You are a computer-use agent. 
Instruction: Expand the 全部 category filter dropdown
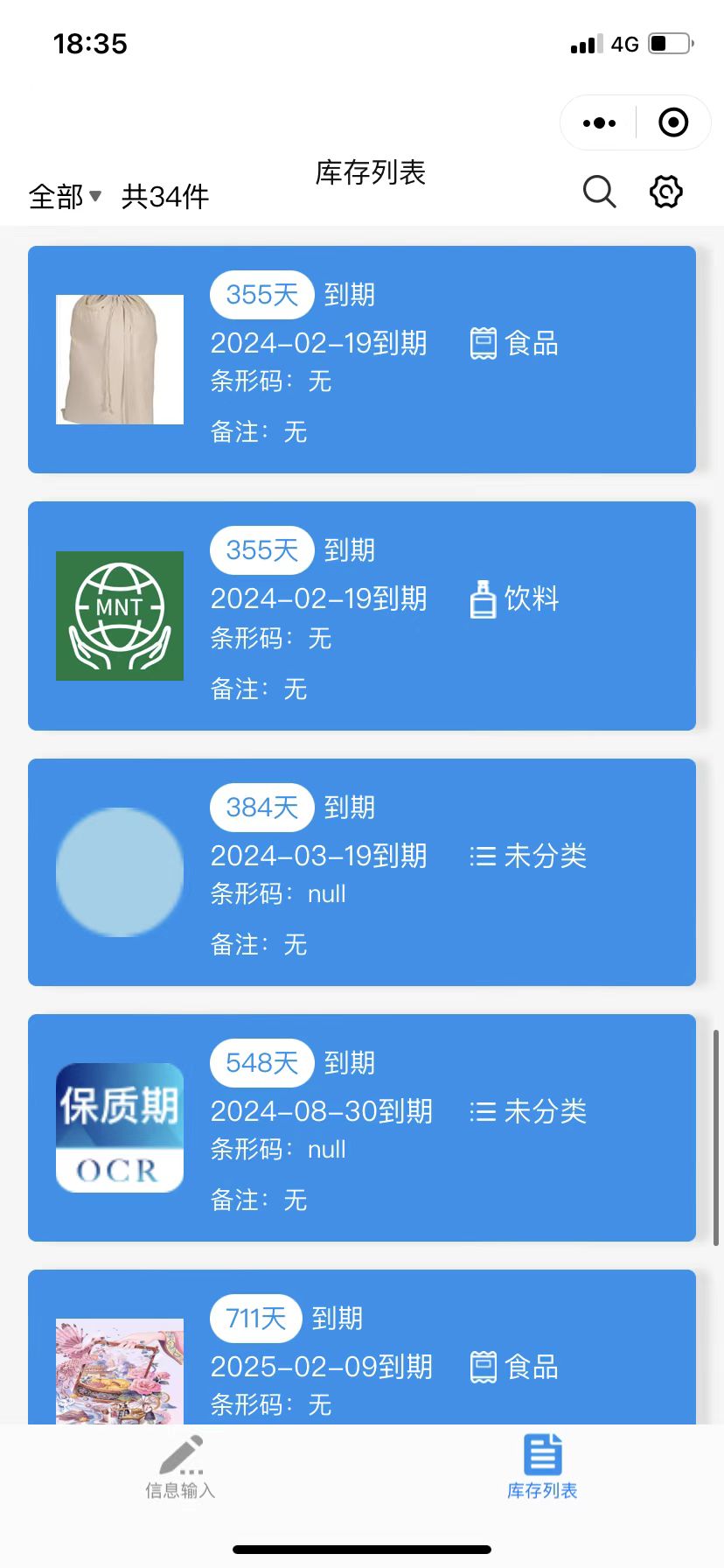tap(66, 196)
